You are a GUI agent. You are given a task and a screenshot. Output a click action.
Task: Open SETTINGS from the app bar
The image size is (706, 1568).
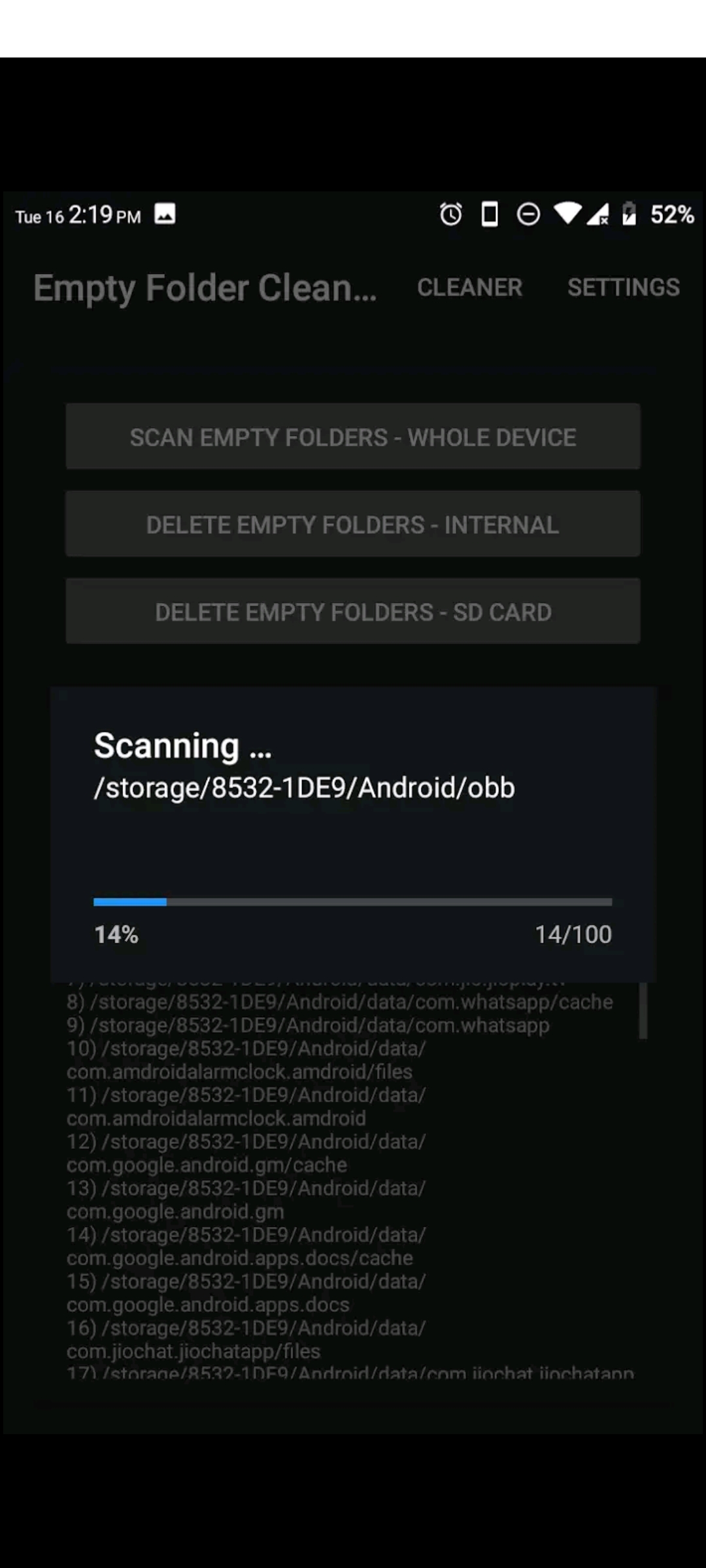(x=624, y=287)
